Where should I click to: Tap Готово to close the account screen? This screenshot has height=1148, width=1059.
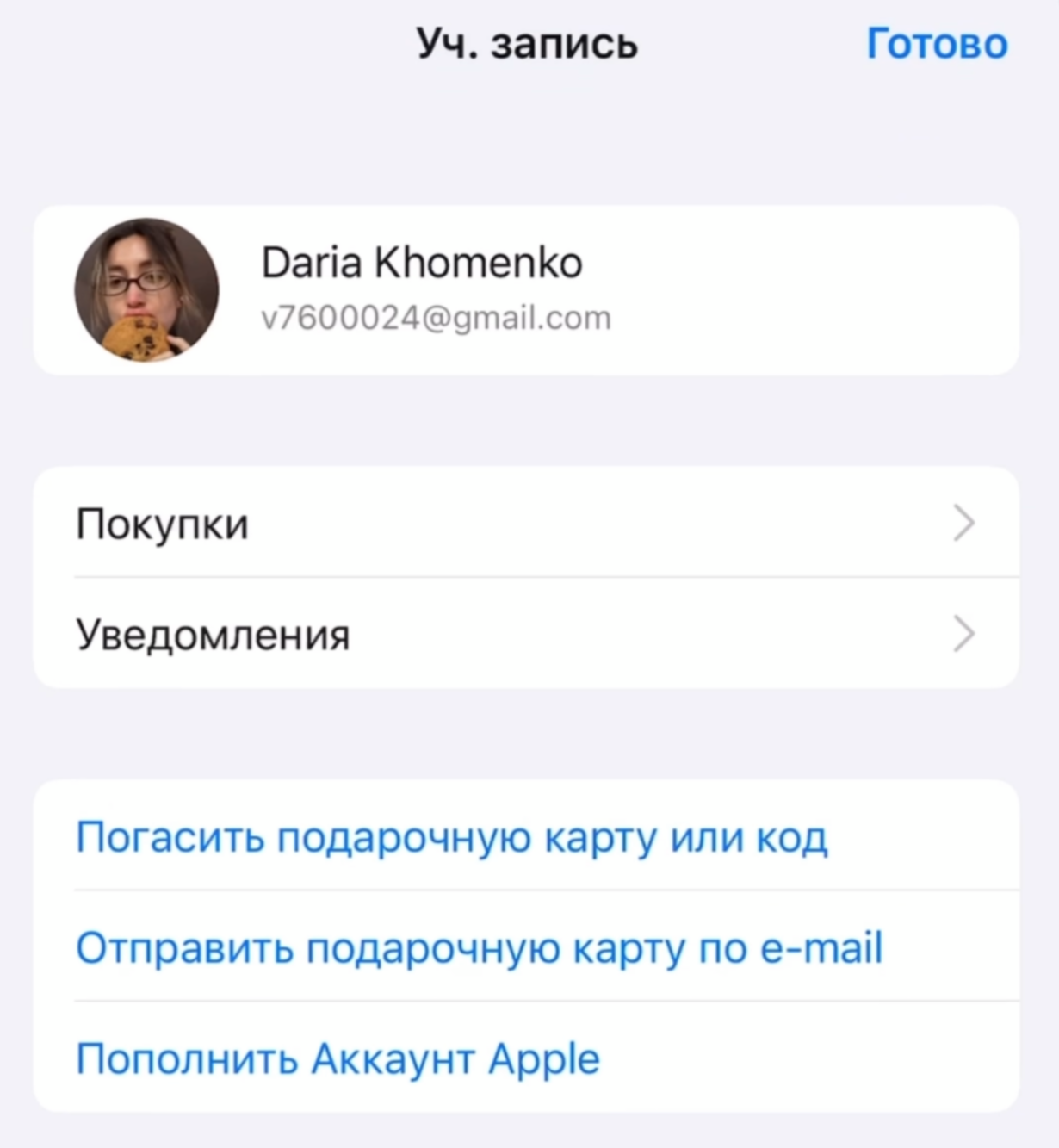(937, 43)
